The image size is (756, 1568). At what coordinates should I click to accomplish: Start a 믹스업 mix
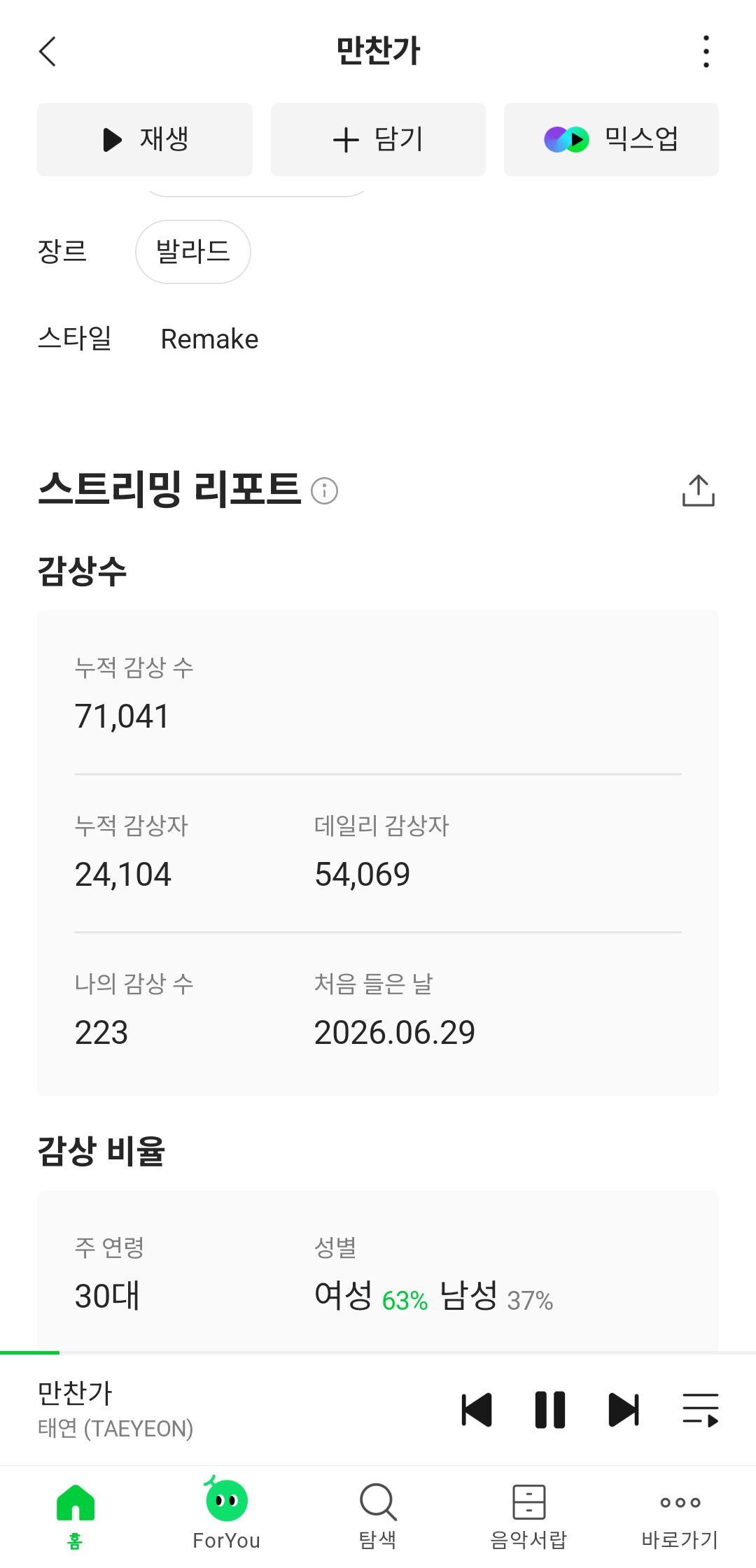coord(611,139)
